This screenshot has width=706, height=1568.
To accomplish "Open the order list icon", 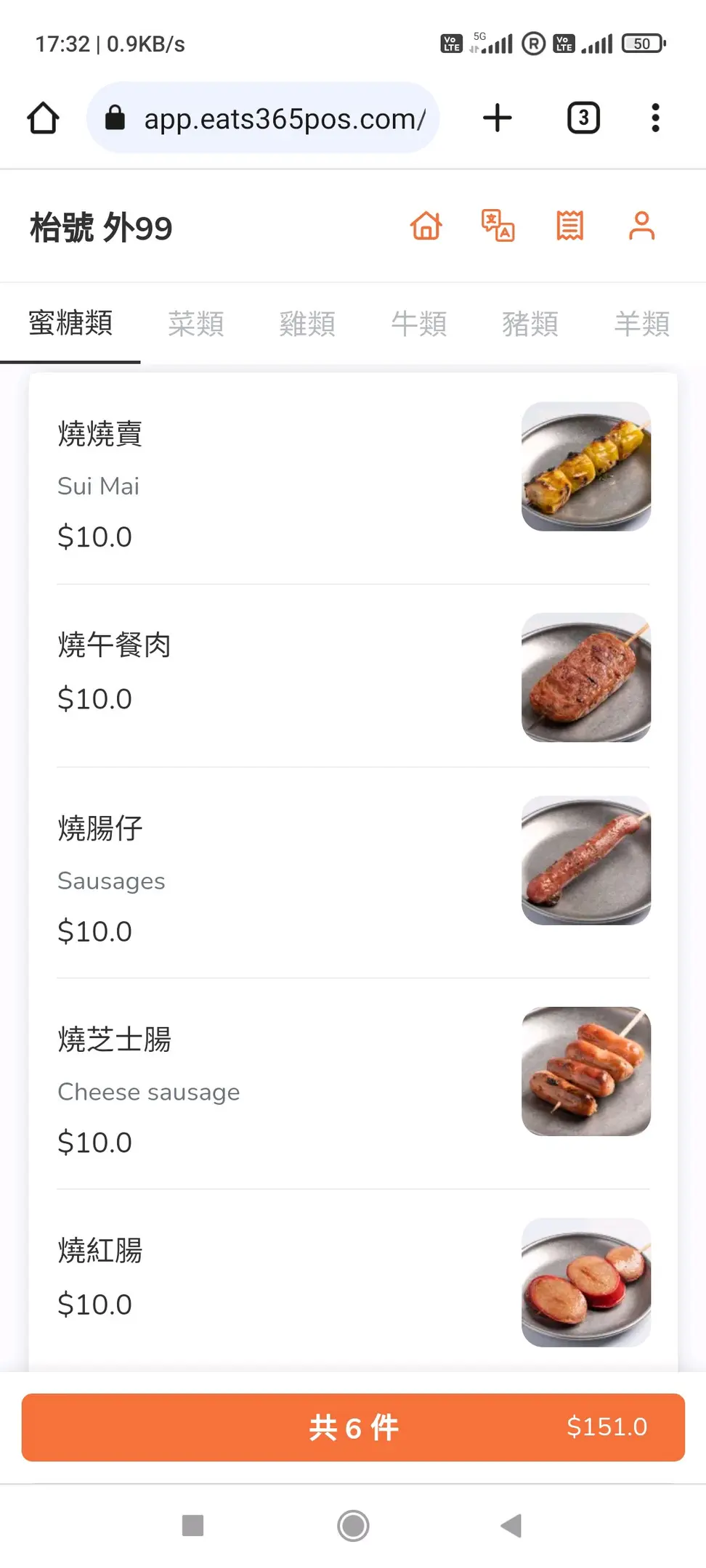I will [569, 226].
